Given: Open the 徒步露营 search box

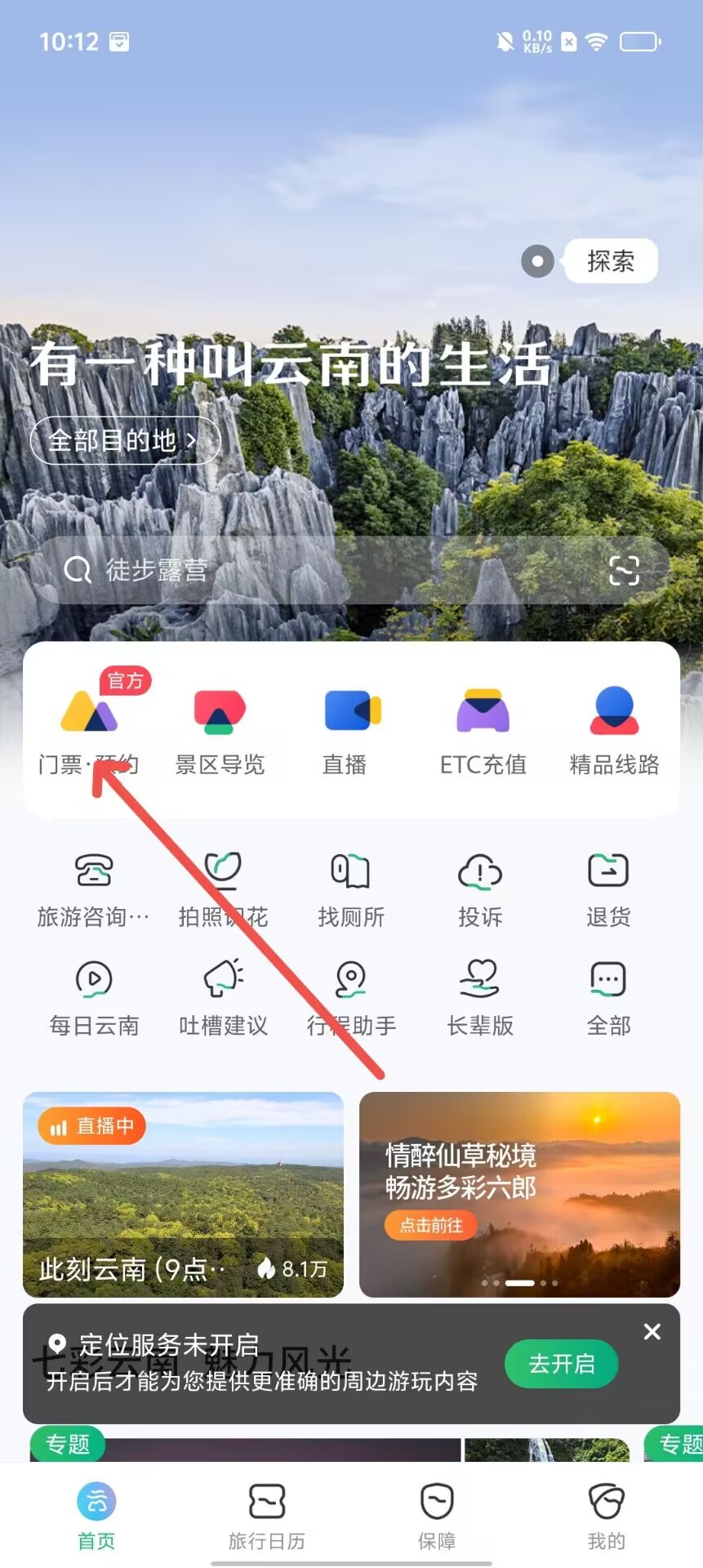Looking at the screenshot, I should click(x=327, y=570).
